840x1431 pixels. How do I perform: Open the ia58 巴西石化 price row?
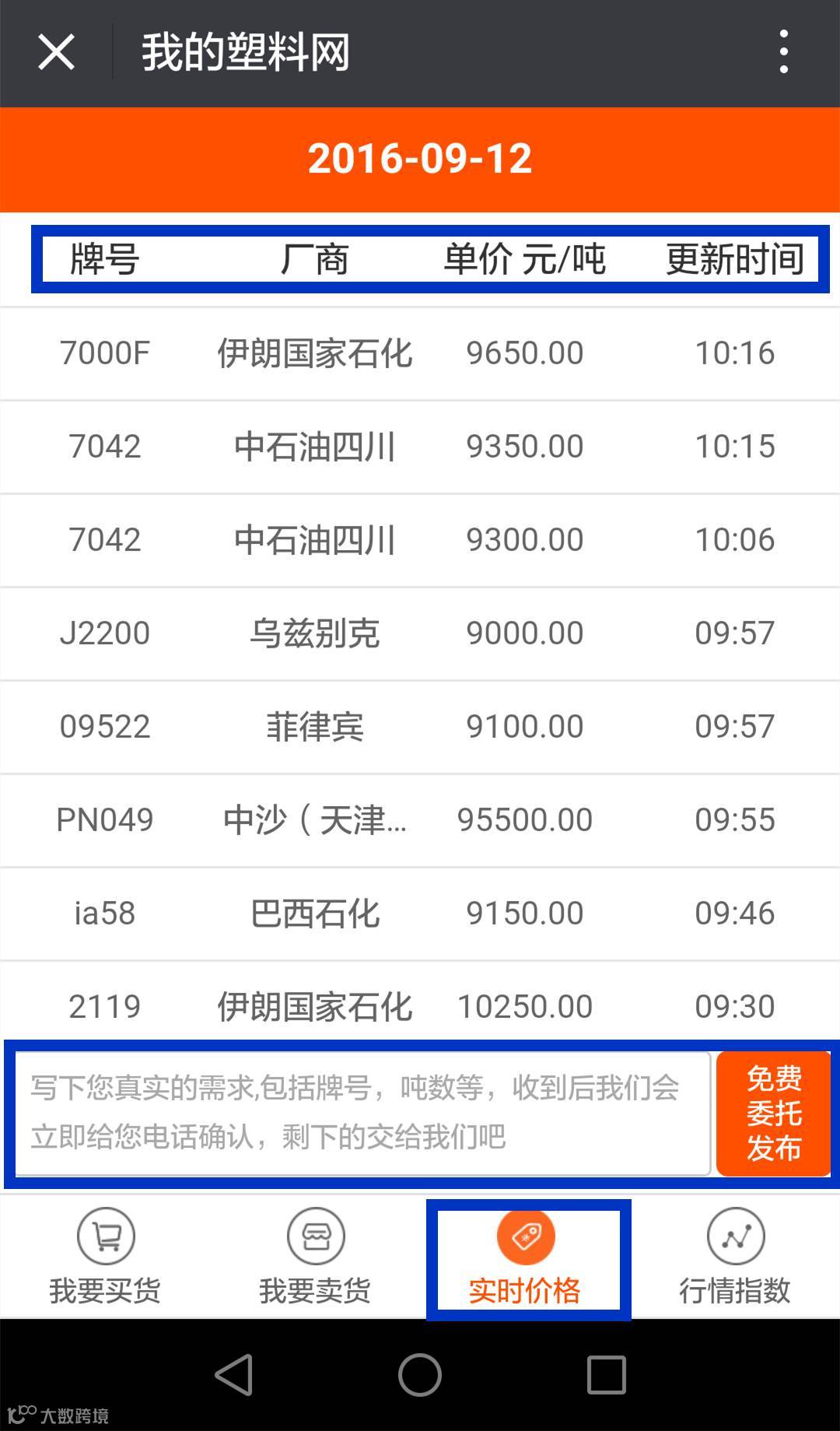click(420, 914)
